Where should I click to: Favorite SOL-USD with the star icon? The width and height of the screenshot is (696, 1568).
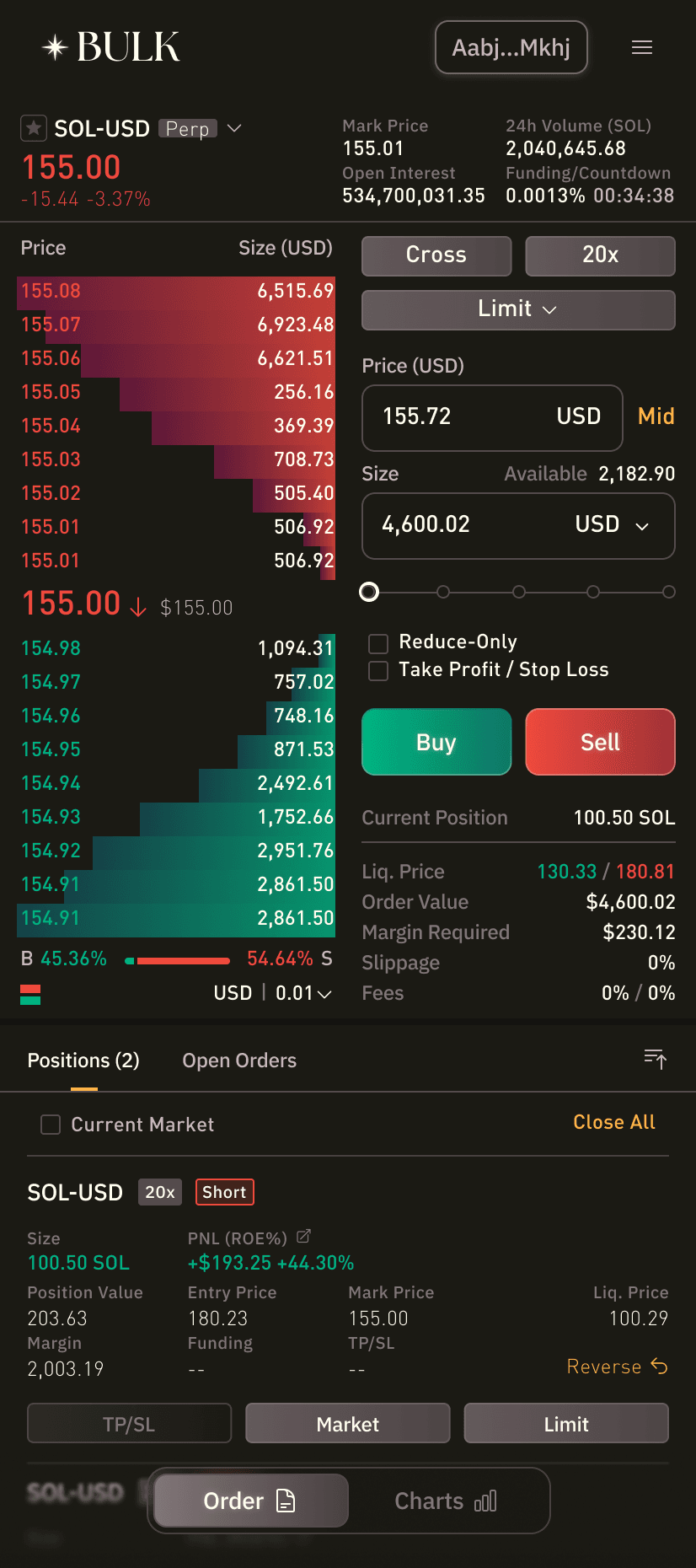[33, 128]
